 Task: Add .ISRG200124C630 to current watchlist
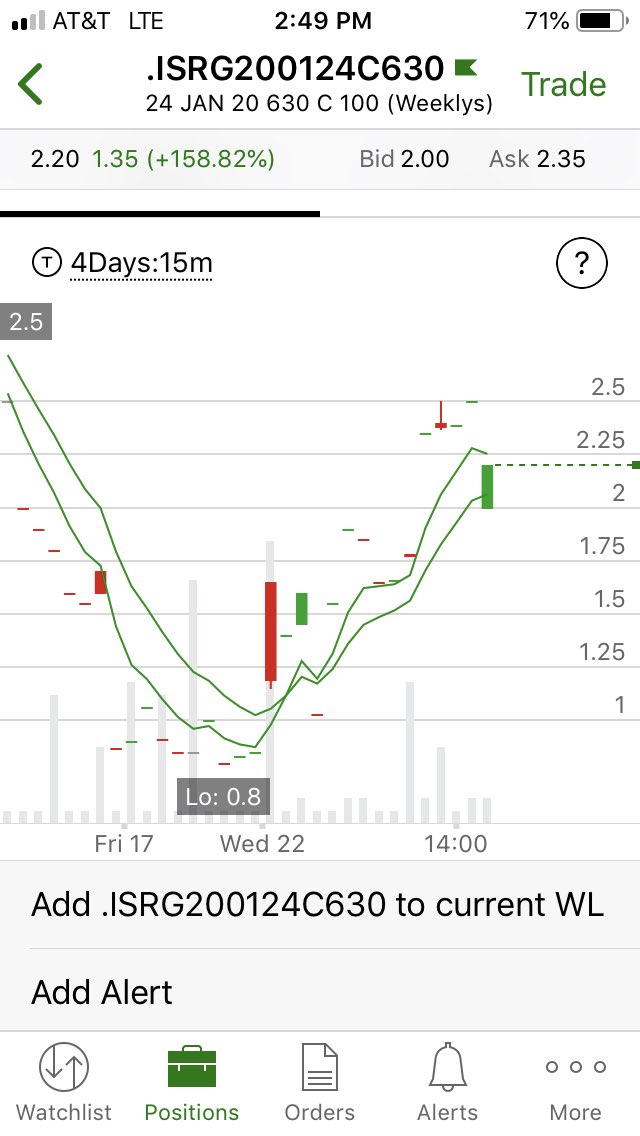[318, 904]
